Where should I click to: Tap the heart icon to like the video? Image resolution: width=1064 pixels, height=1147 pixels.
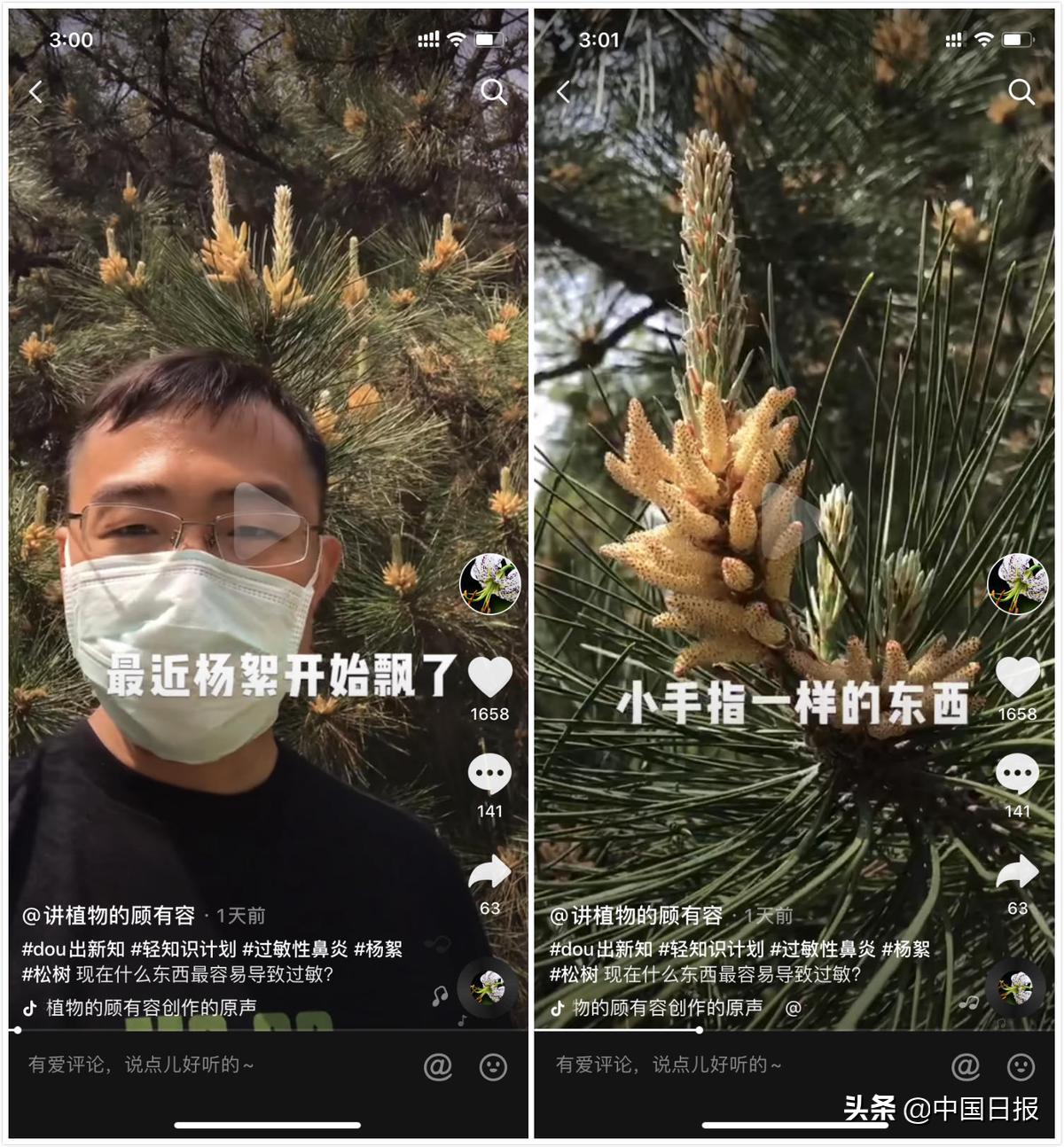click(x=489, y=677)
